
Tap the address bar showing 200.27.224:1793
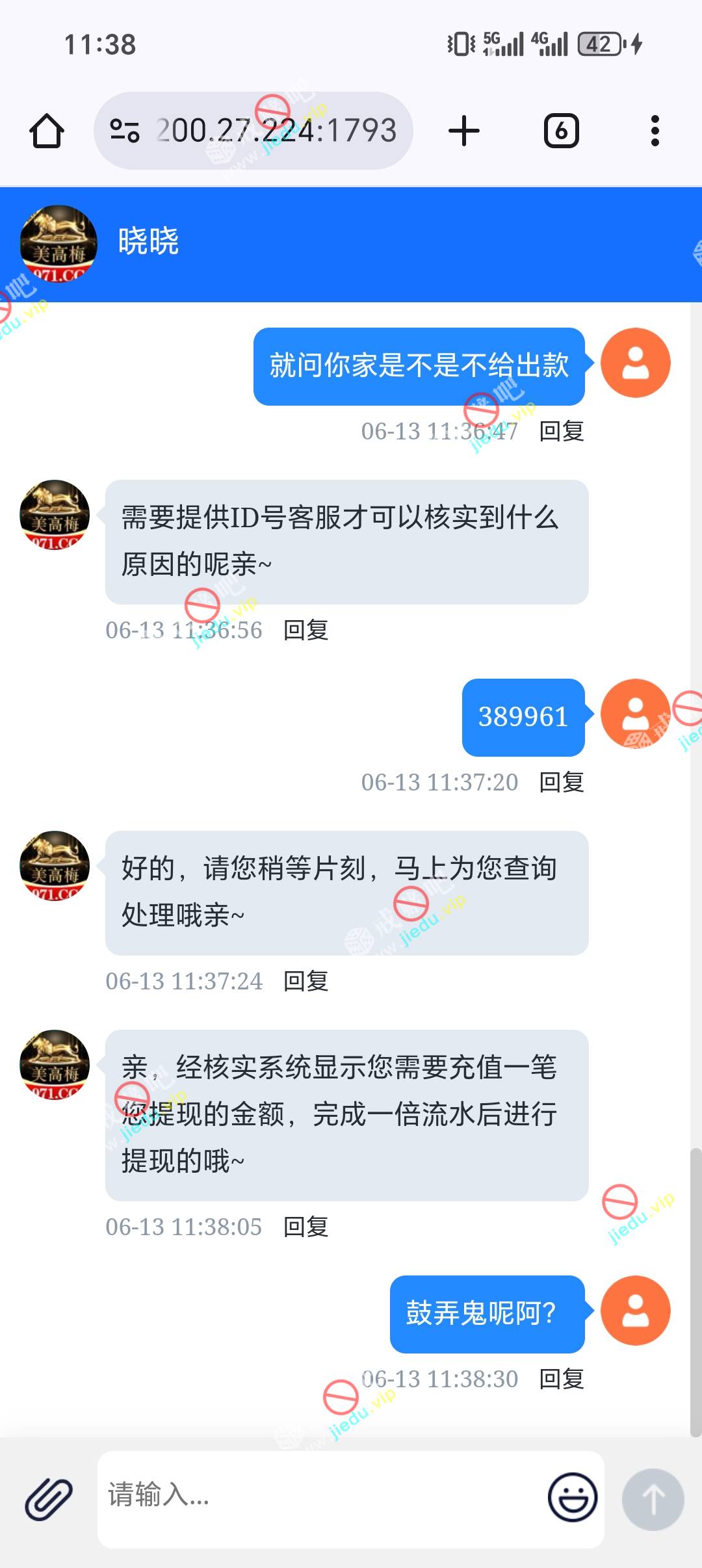tap(276, 131)
